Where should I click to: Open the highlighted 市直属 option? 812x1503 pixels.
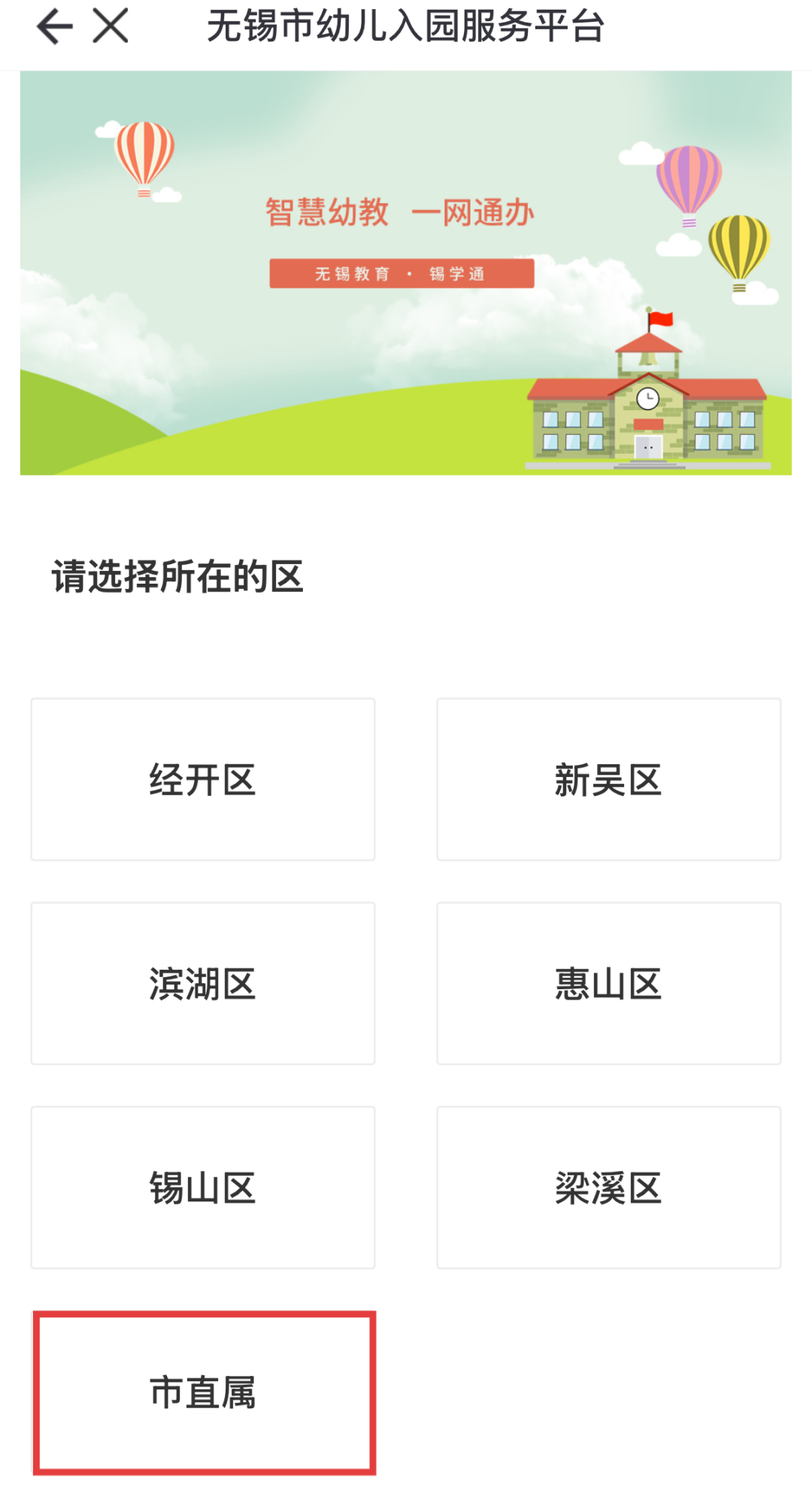[205, 1392]
